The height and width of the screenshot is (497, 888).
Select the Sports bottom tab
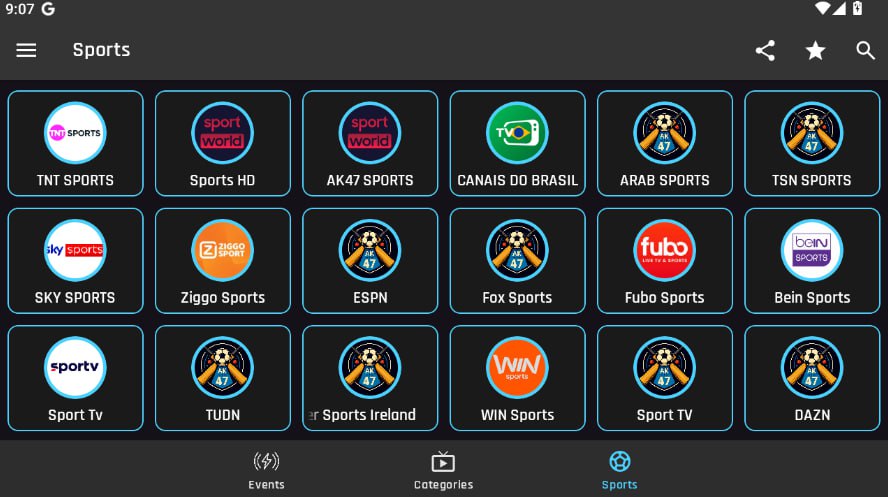tap(619, 470)
